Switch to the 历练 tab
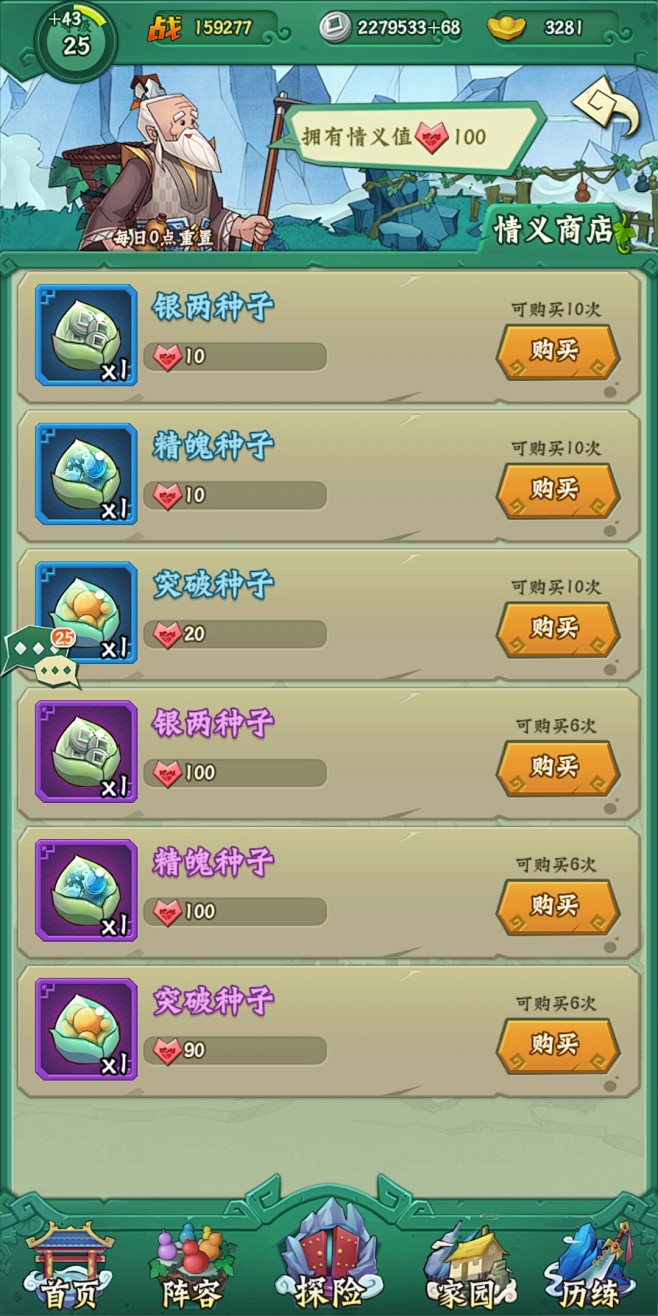 click(591, 1267)
